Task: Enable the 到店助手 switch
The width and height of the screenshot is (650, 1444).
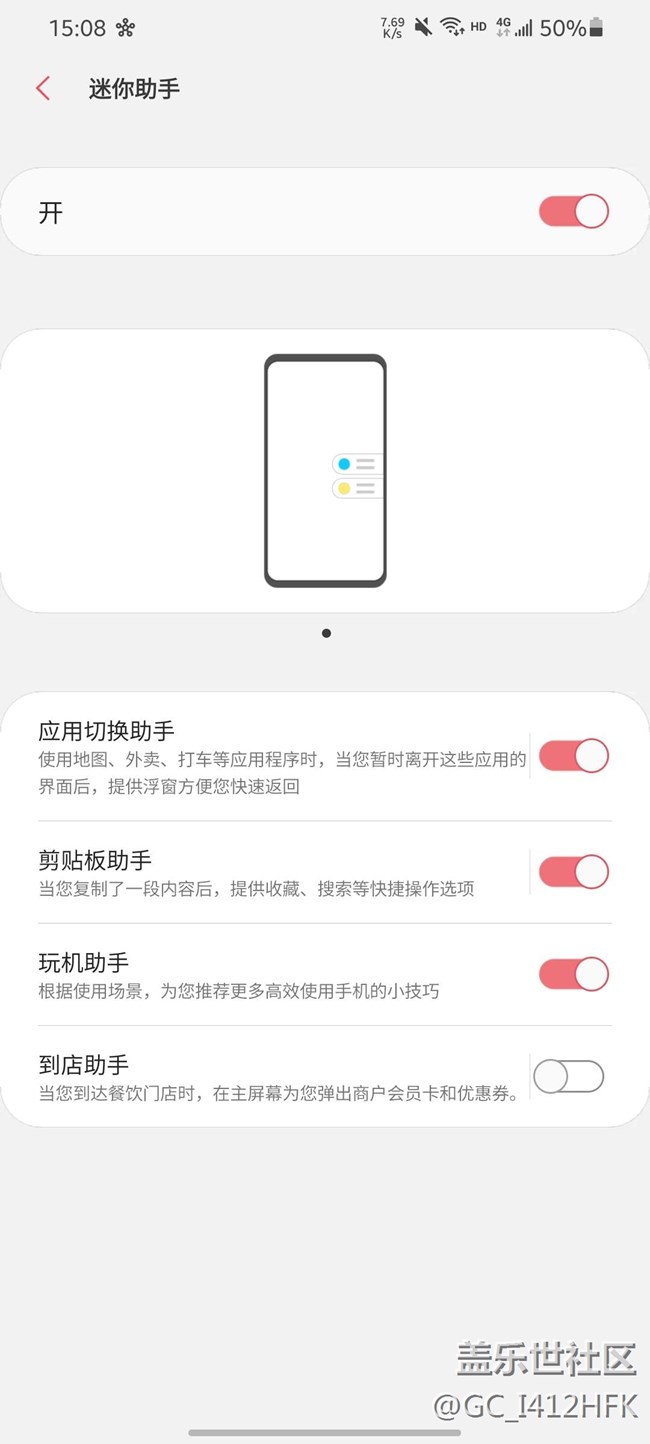Action: click(569, 1077)
